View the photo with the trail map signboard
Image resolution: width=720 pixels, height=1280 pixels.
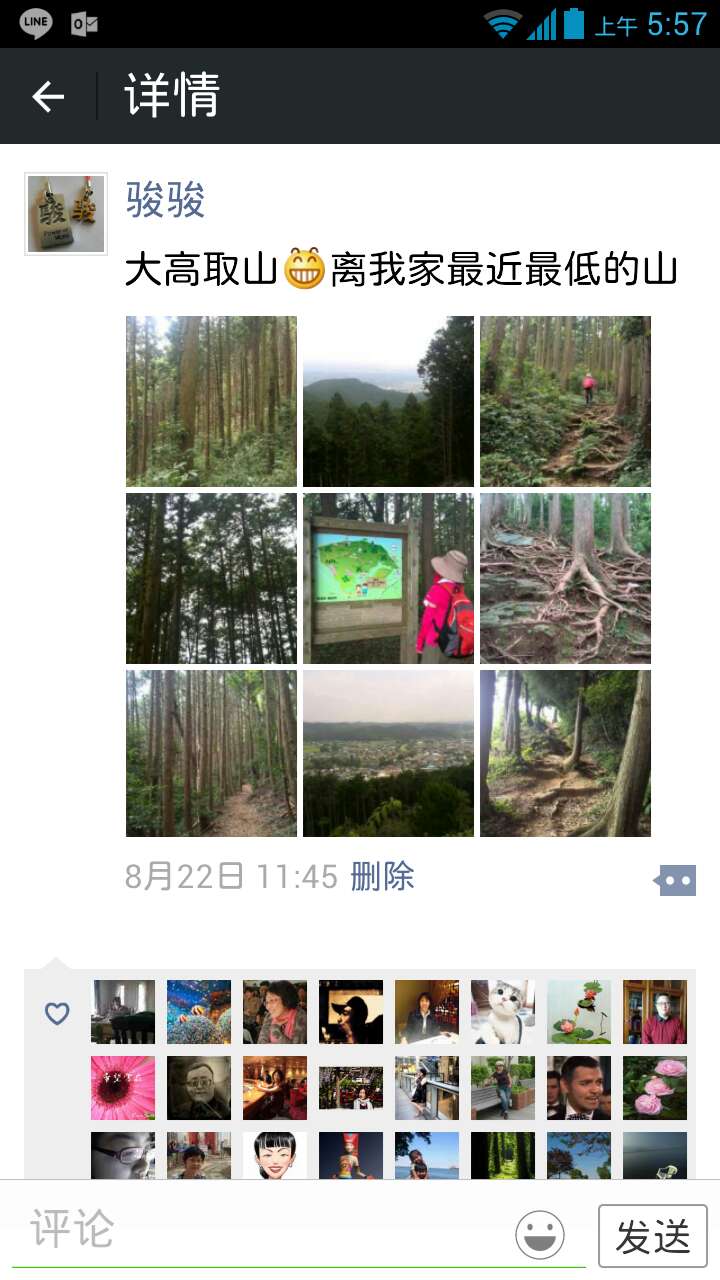(388, 578)
